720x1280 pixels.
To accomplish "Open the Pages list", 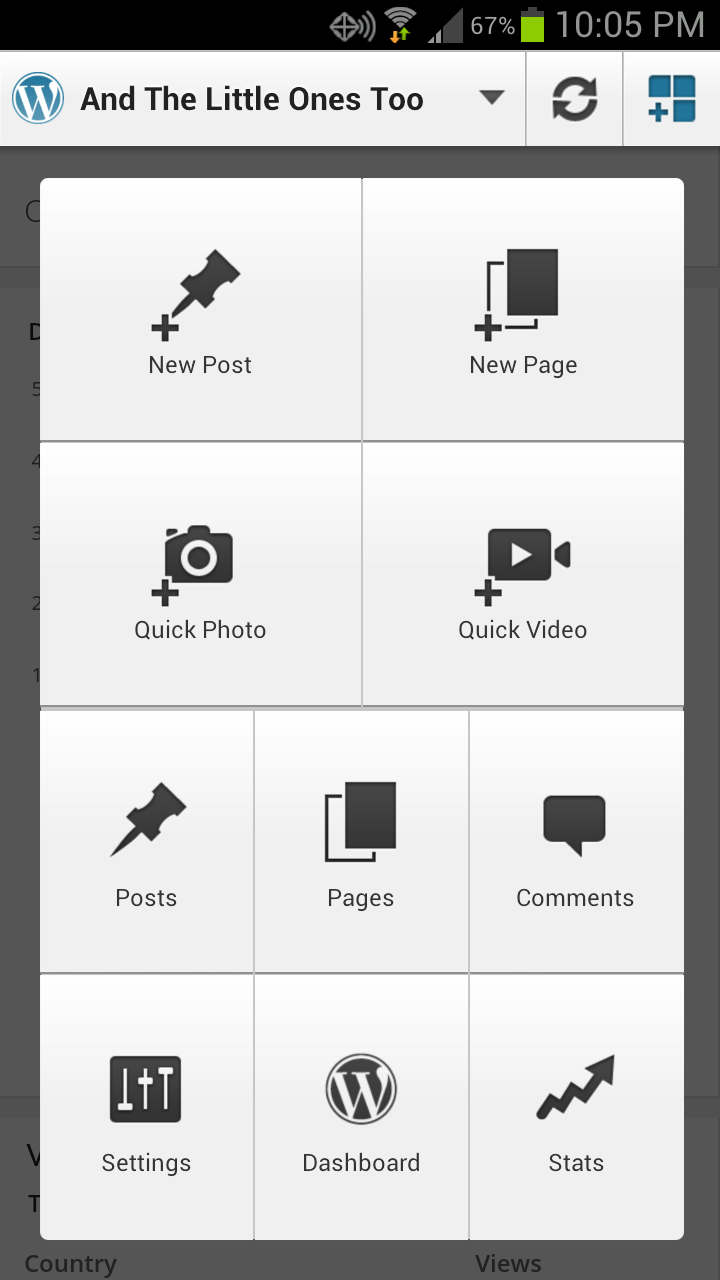I will [x=361, y=842].
